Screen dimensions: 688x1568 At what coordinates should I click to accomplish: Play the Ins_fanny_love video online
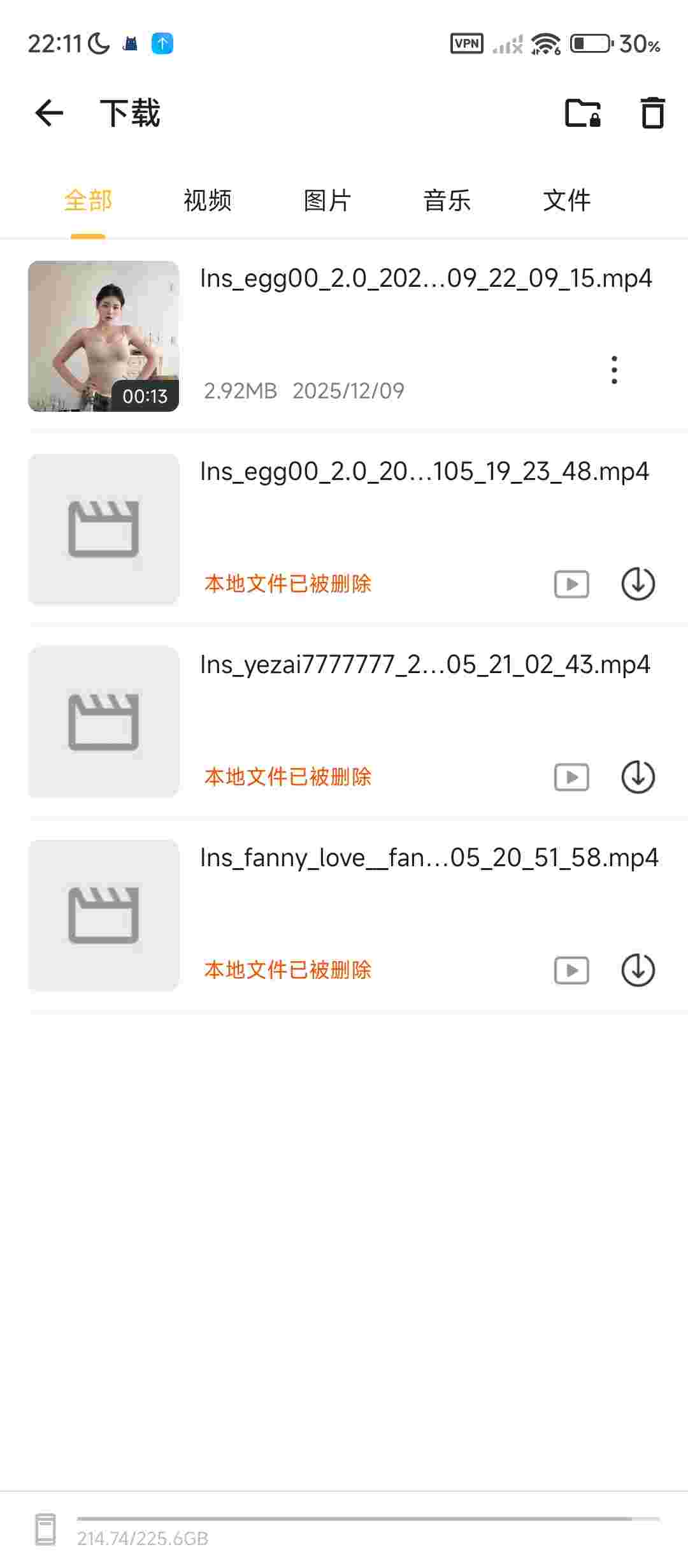click(x=571, y=970)
